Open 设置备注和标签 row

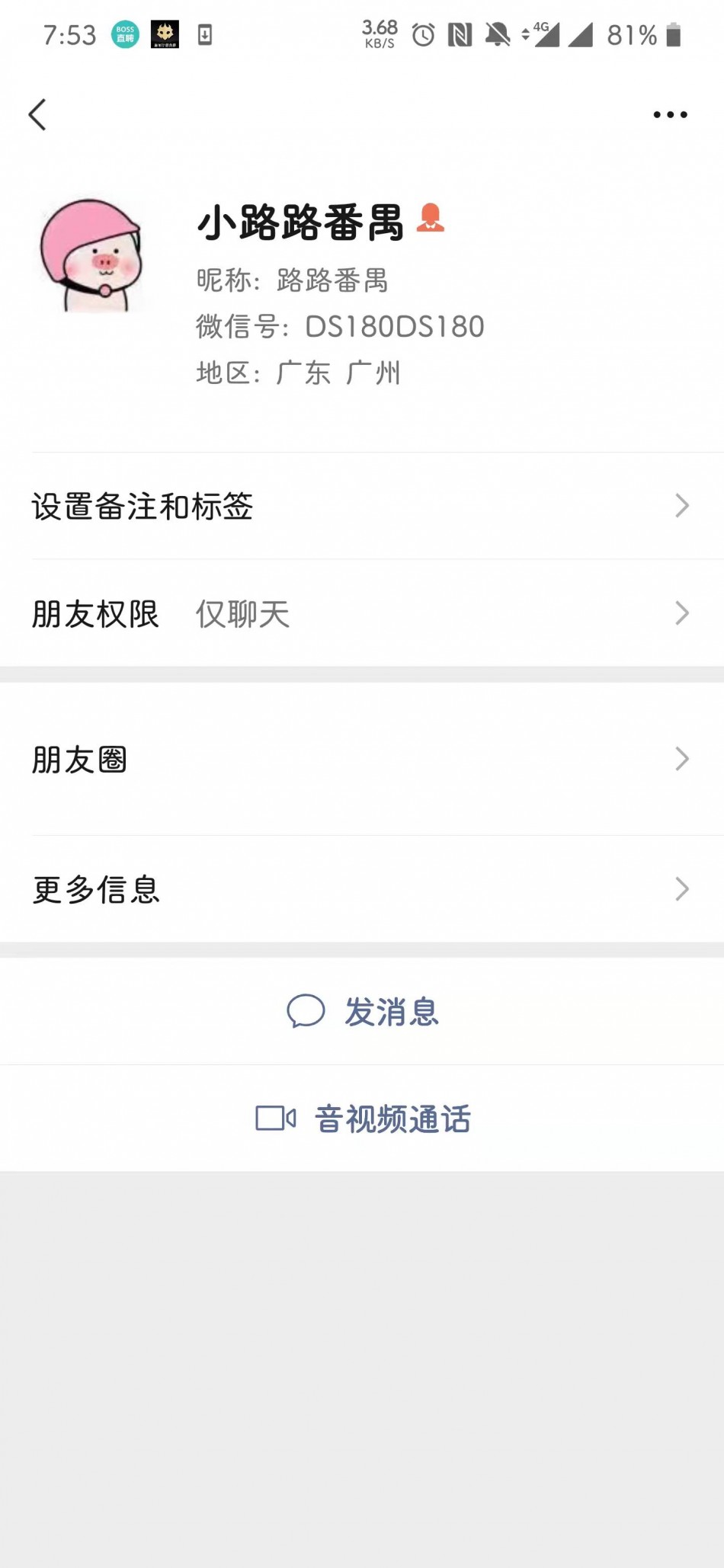pos(362,506)
